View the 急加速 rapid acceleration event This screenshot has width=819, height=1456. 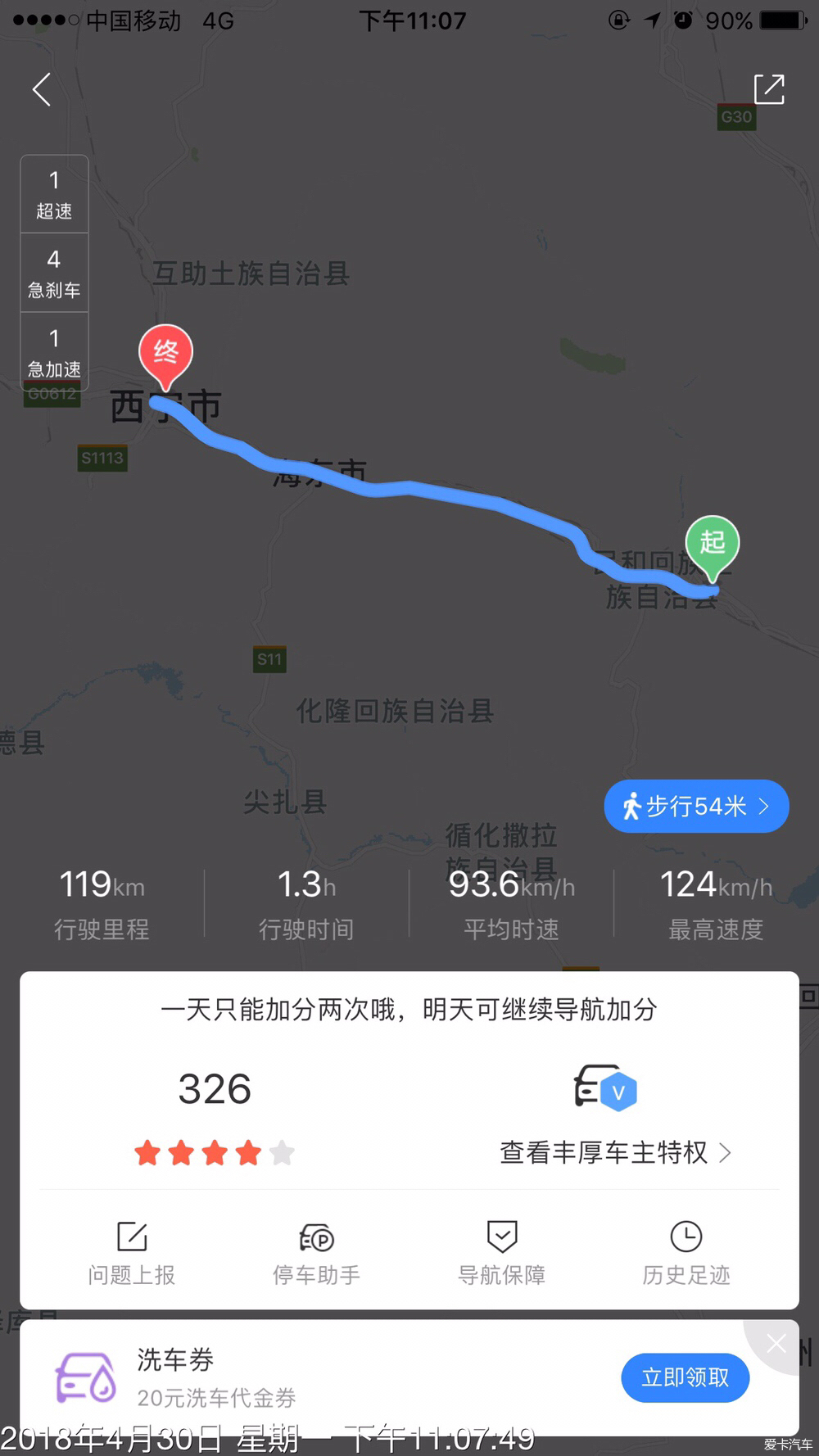(54, 352)
